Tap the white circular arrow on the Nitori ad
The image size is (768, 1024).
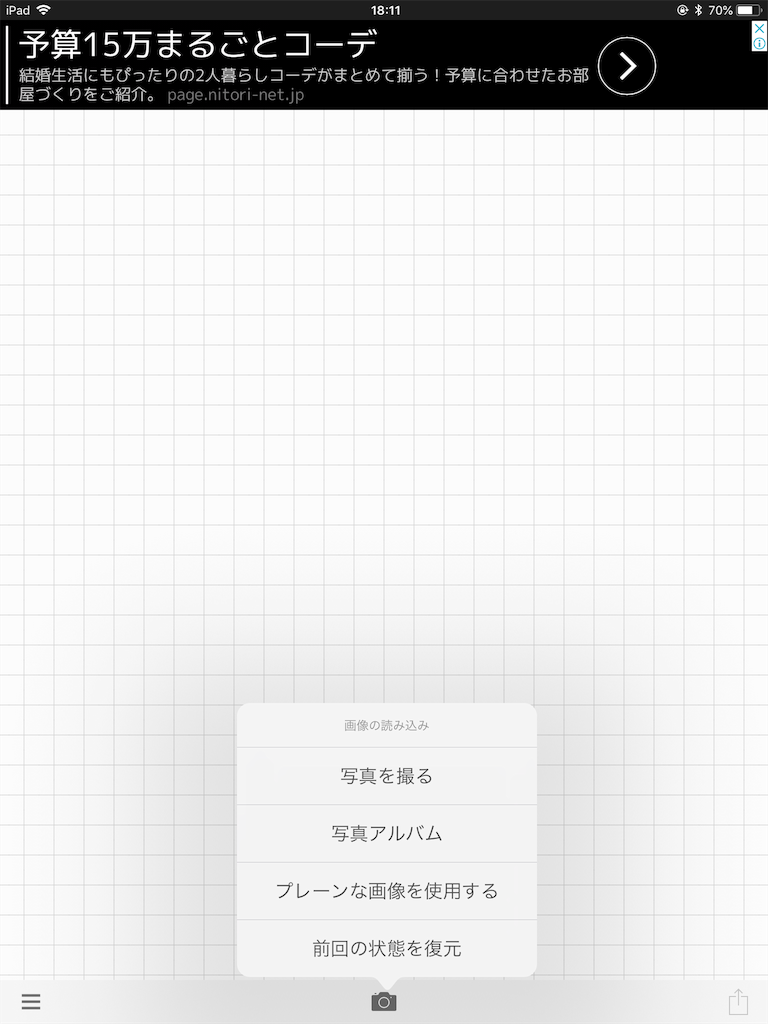click(x=627, y=66)
